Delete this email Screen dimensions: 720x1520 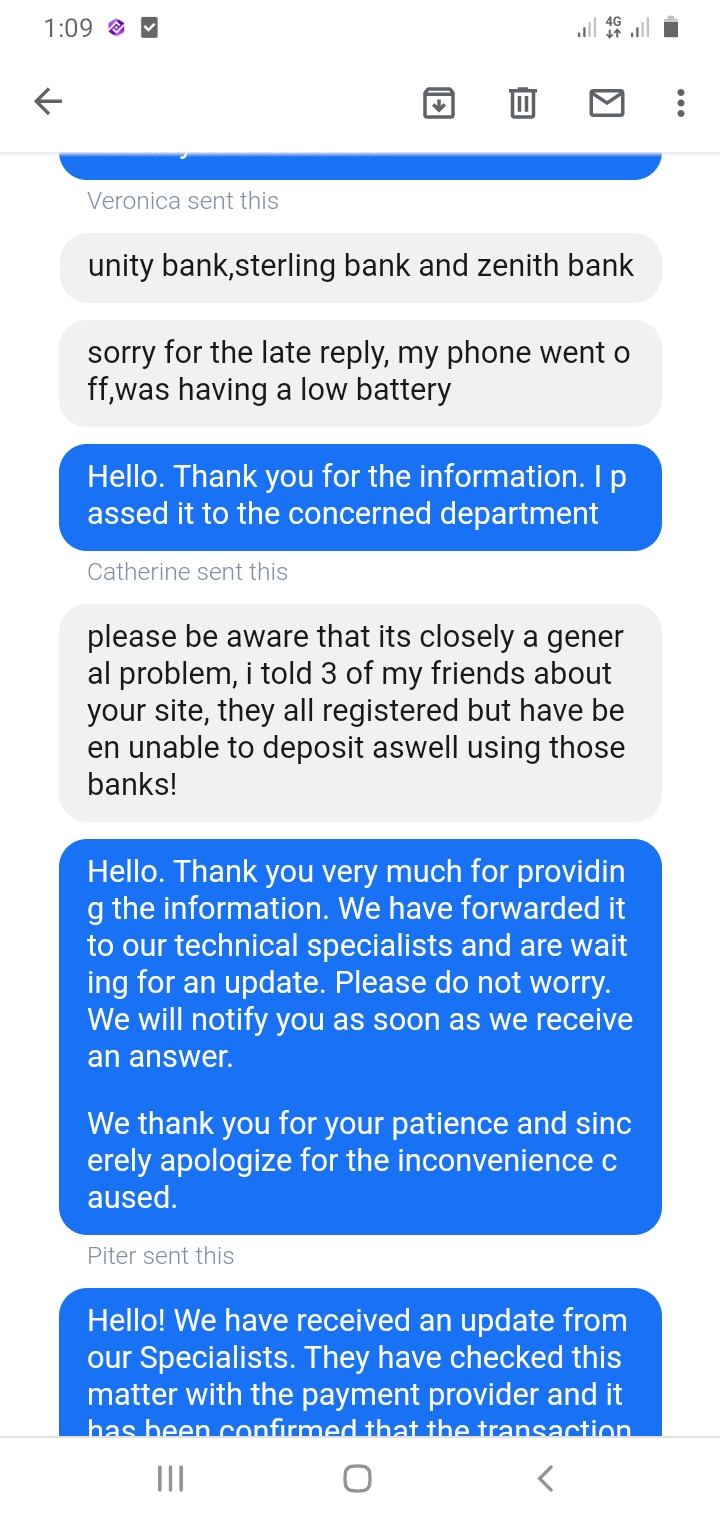[x=522, y=102]
